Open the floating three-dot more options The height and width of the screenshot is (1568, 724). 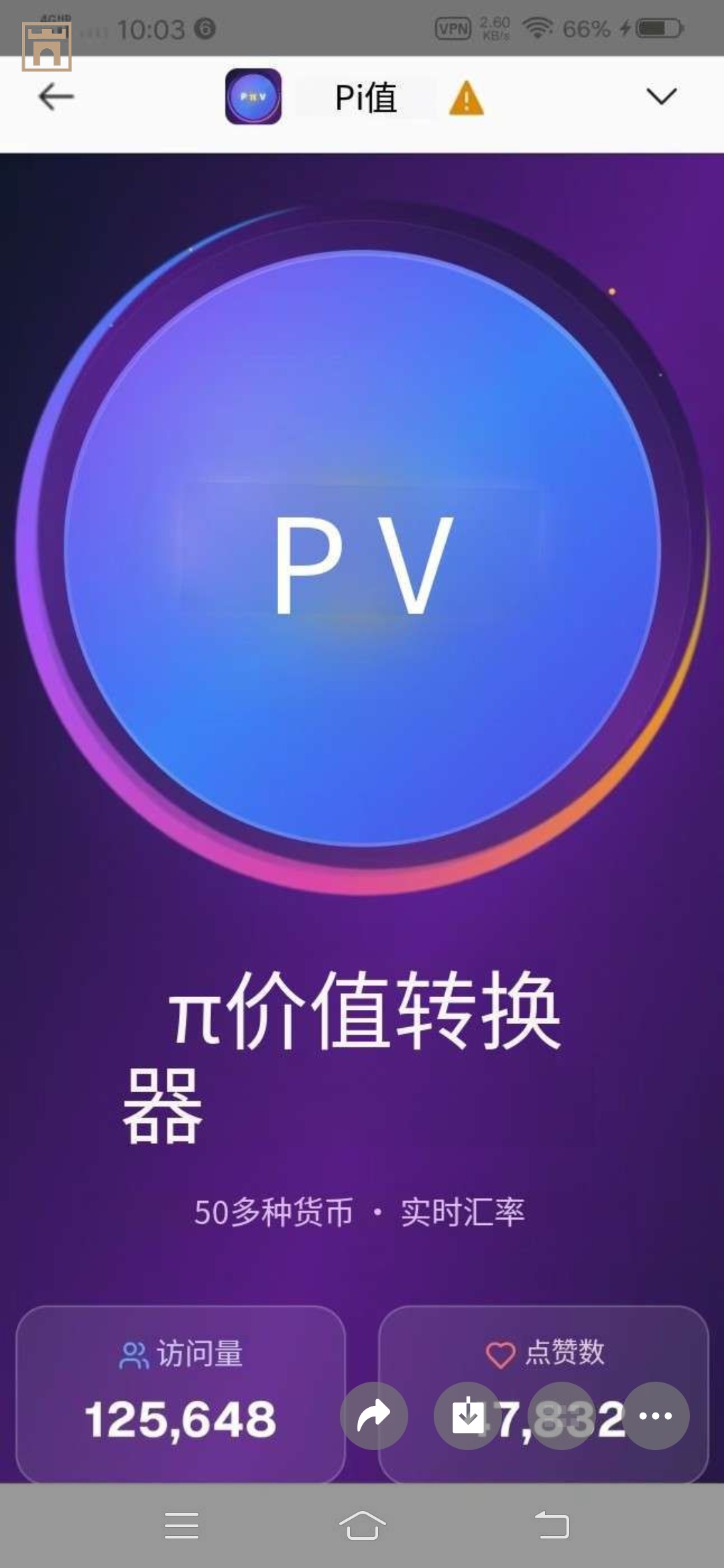[655, 1415]
